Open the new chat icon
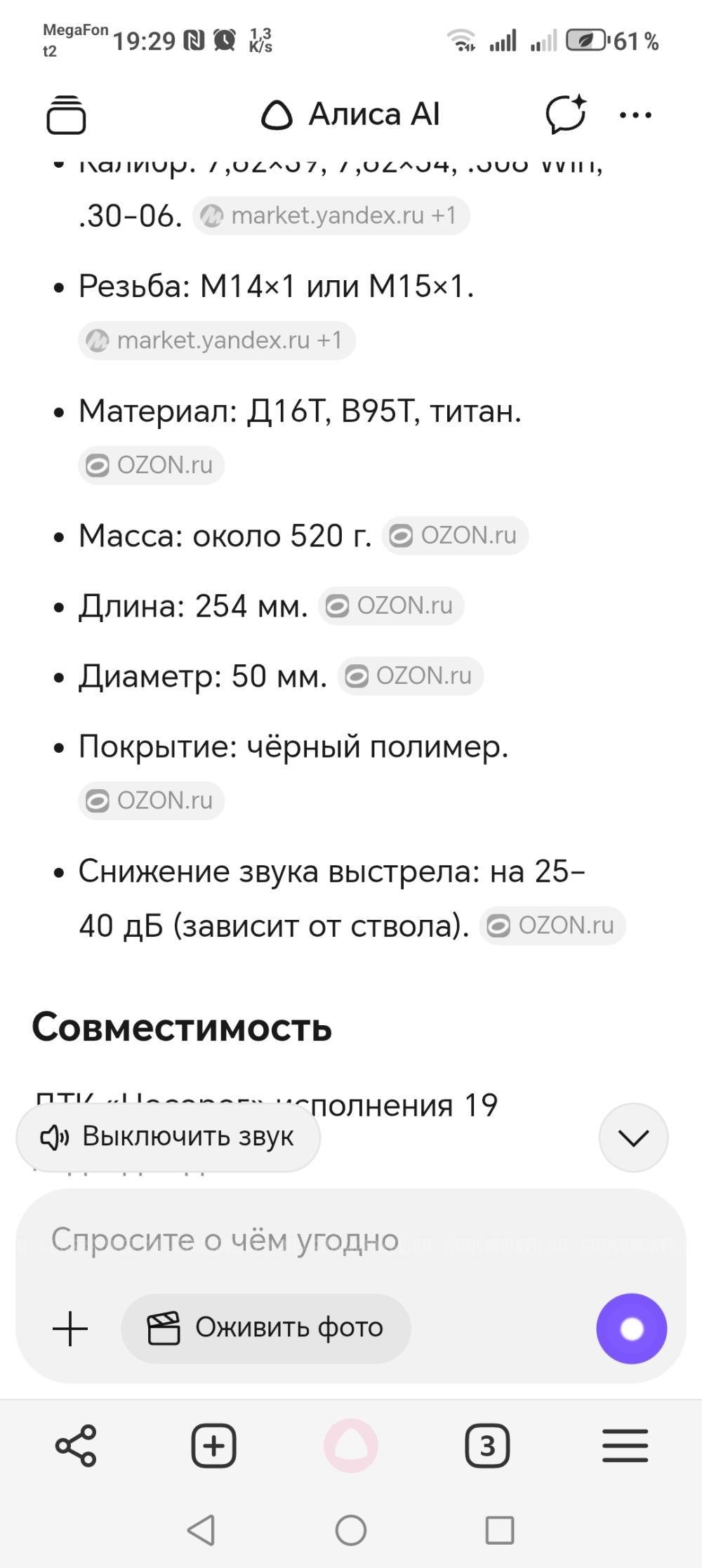The height and width of the screenshot is (1568, 702). [566, 113]
